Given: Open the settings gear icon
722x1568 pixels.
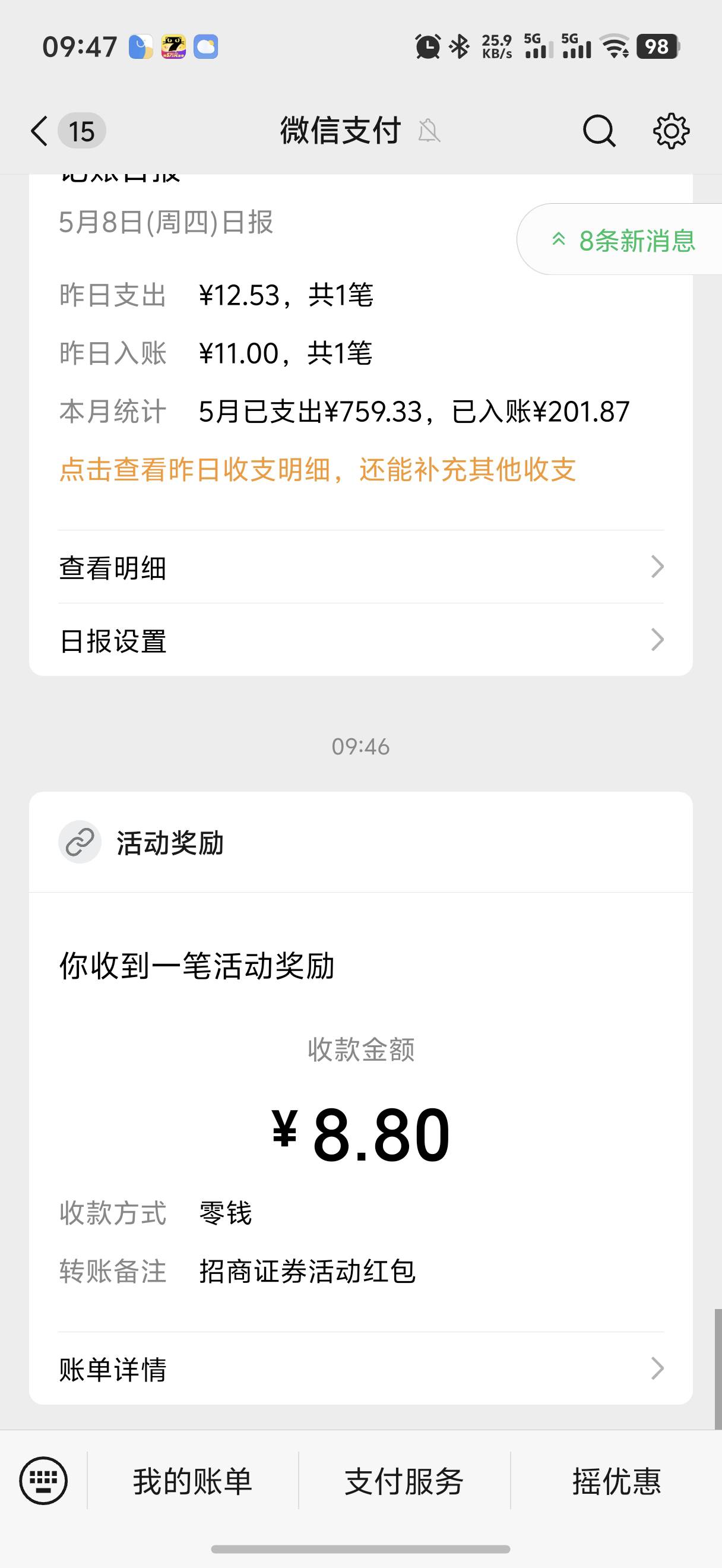Looking at the screenshot, I should (671, 131).
